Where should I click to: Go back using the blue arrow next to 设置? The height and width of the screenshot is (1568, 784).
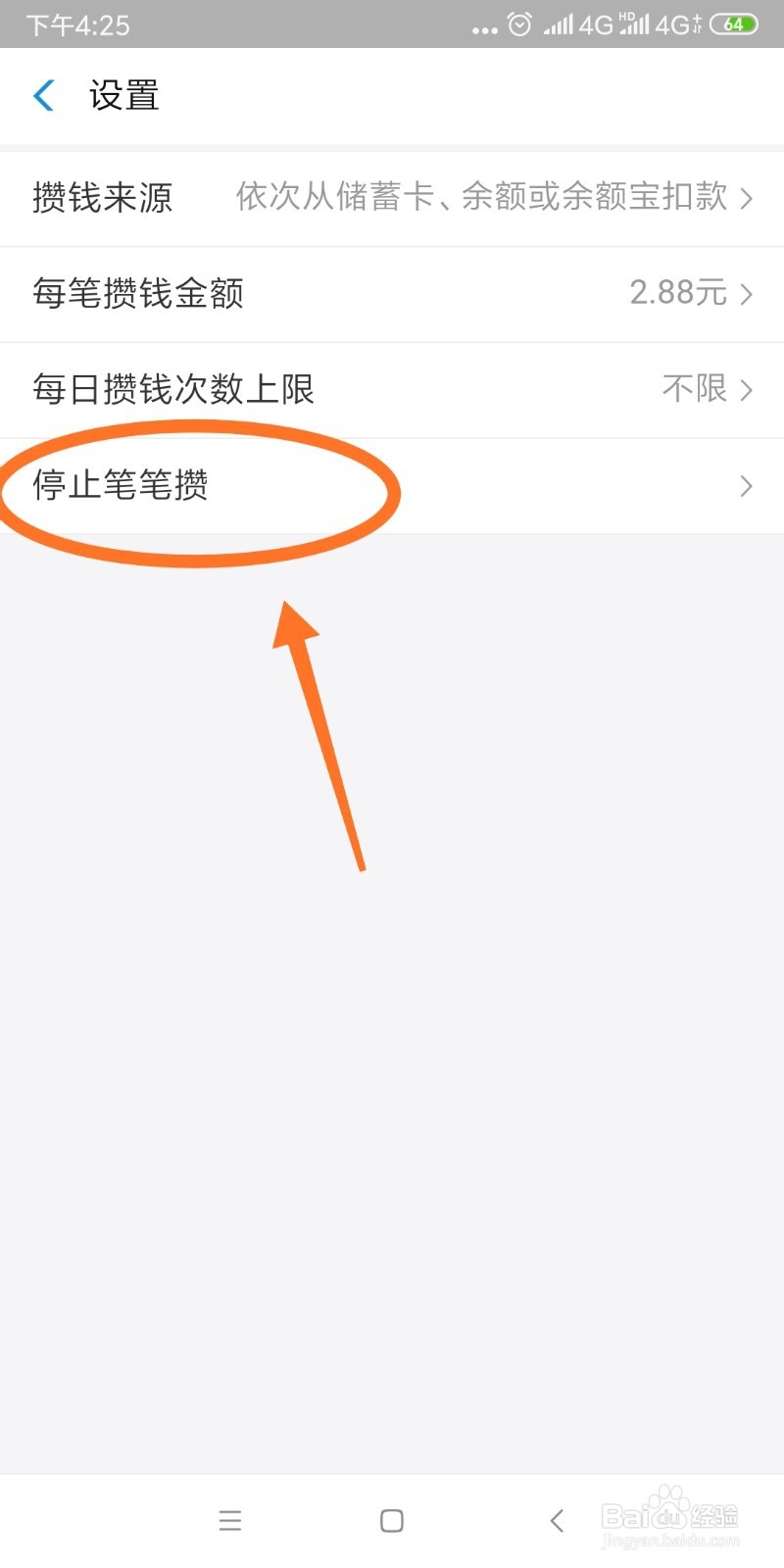pyautogui.click(x=42, y=95)
